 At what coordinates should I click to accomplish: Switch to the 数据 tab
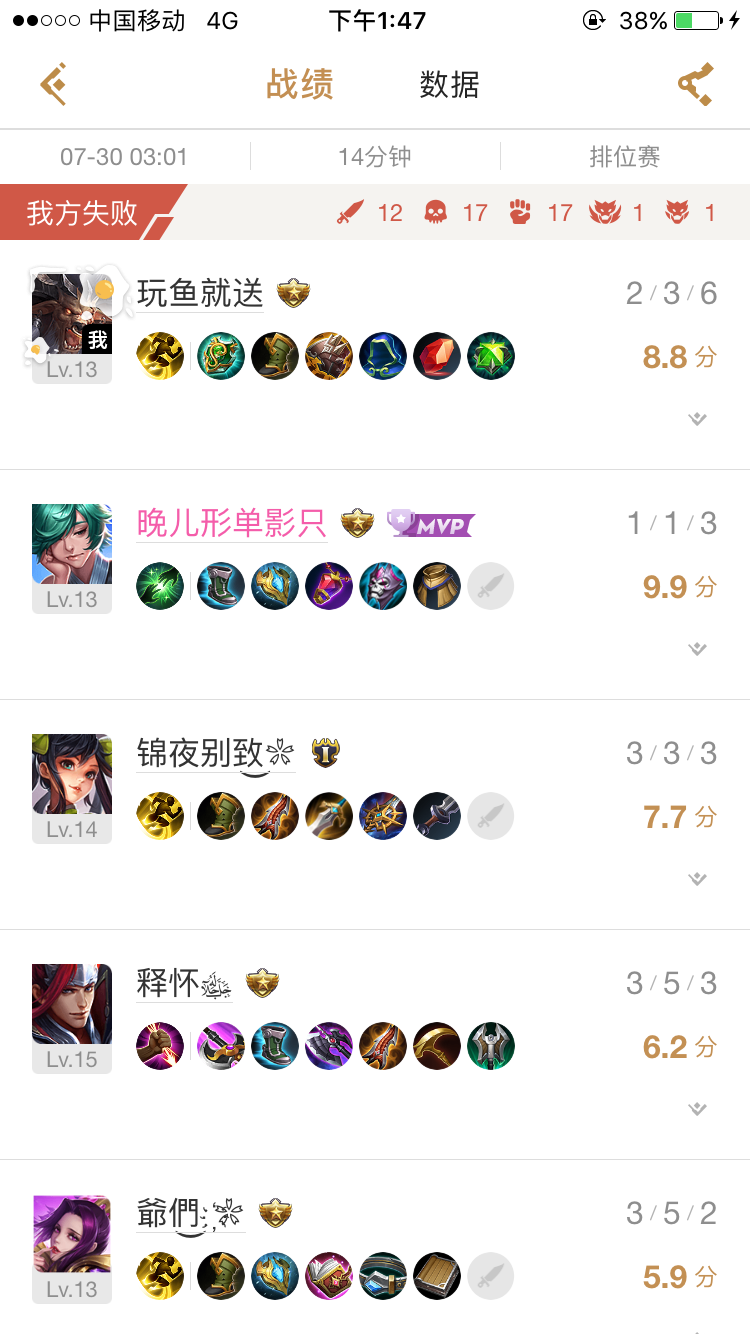click(449, 85)
